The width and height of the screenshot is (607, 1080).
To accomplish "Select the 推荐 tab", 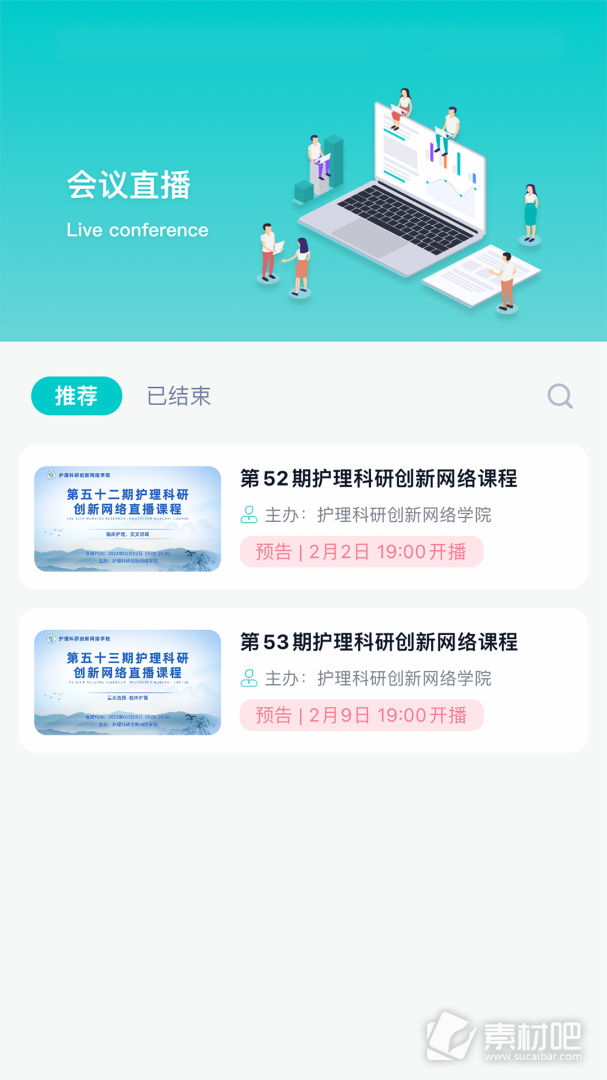I will pyautogui.click(x=76, y=396).
